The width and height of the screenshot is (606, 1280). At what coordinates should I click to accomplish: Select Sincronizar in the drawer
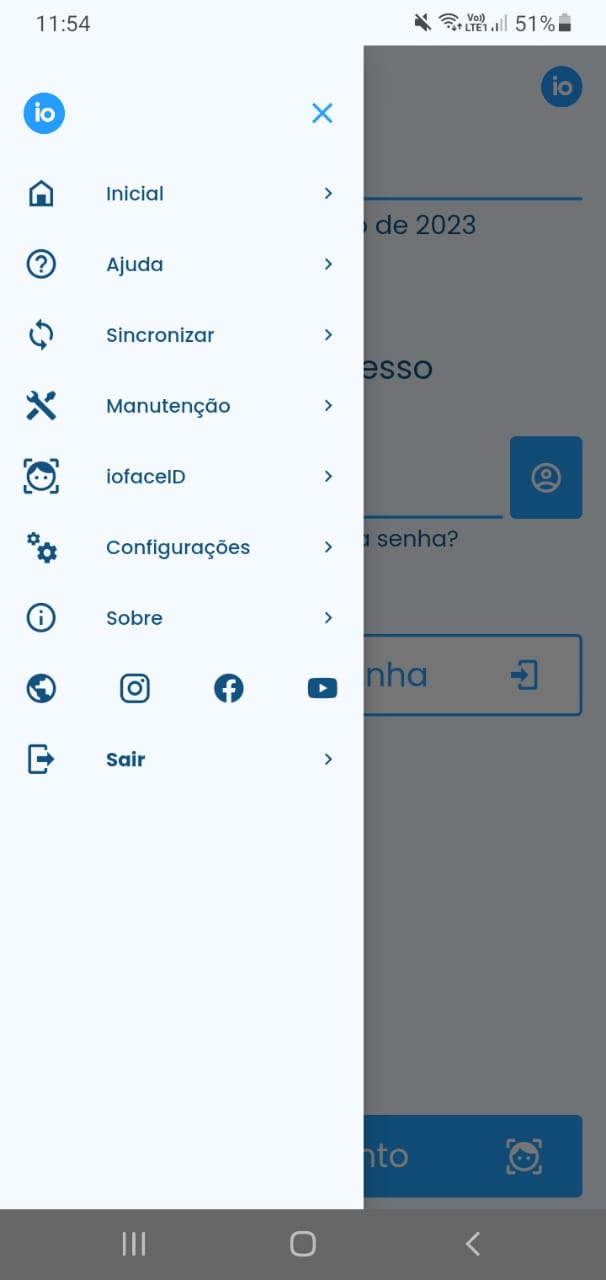[180, 336]
